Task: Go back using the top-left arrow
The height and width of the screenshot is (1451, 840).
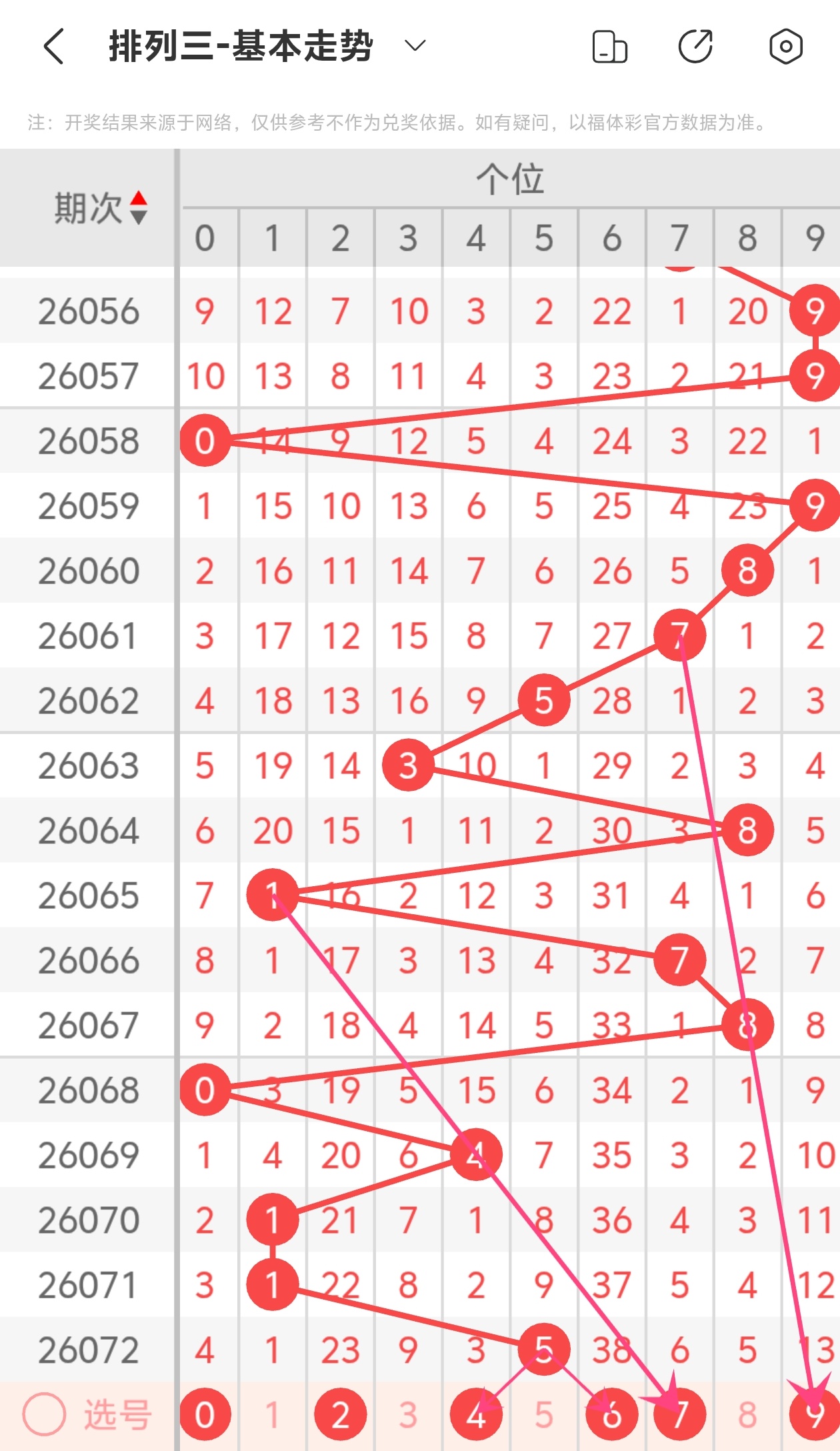Action: [55, 47]
